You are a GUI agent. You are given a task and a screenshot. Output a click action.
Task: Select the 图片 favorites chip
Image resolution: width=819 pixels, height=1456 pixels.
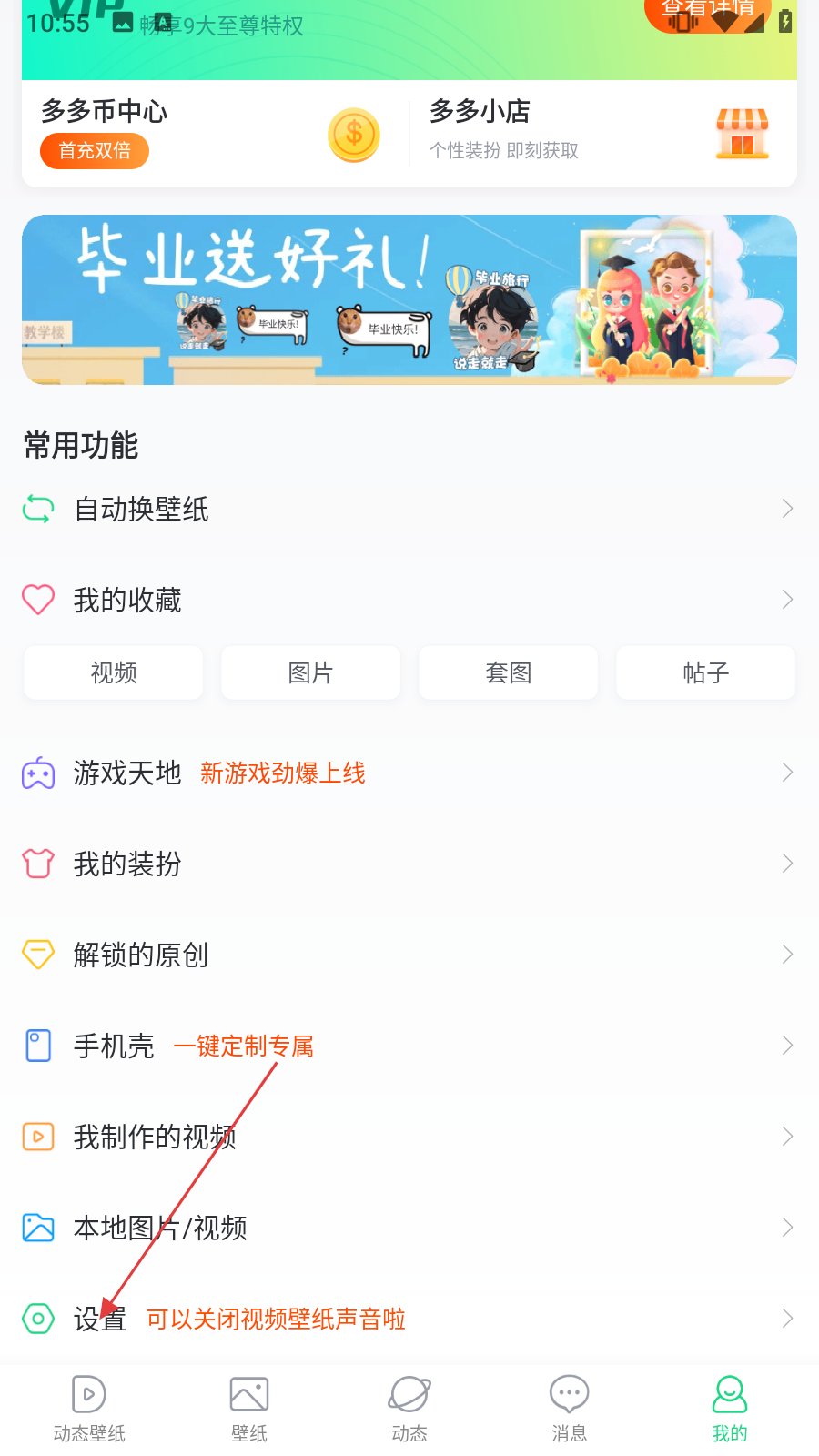311,672
